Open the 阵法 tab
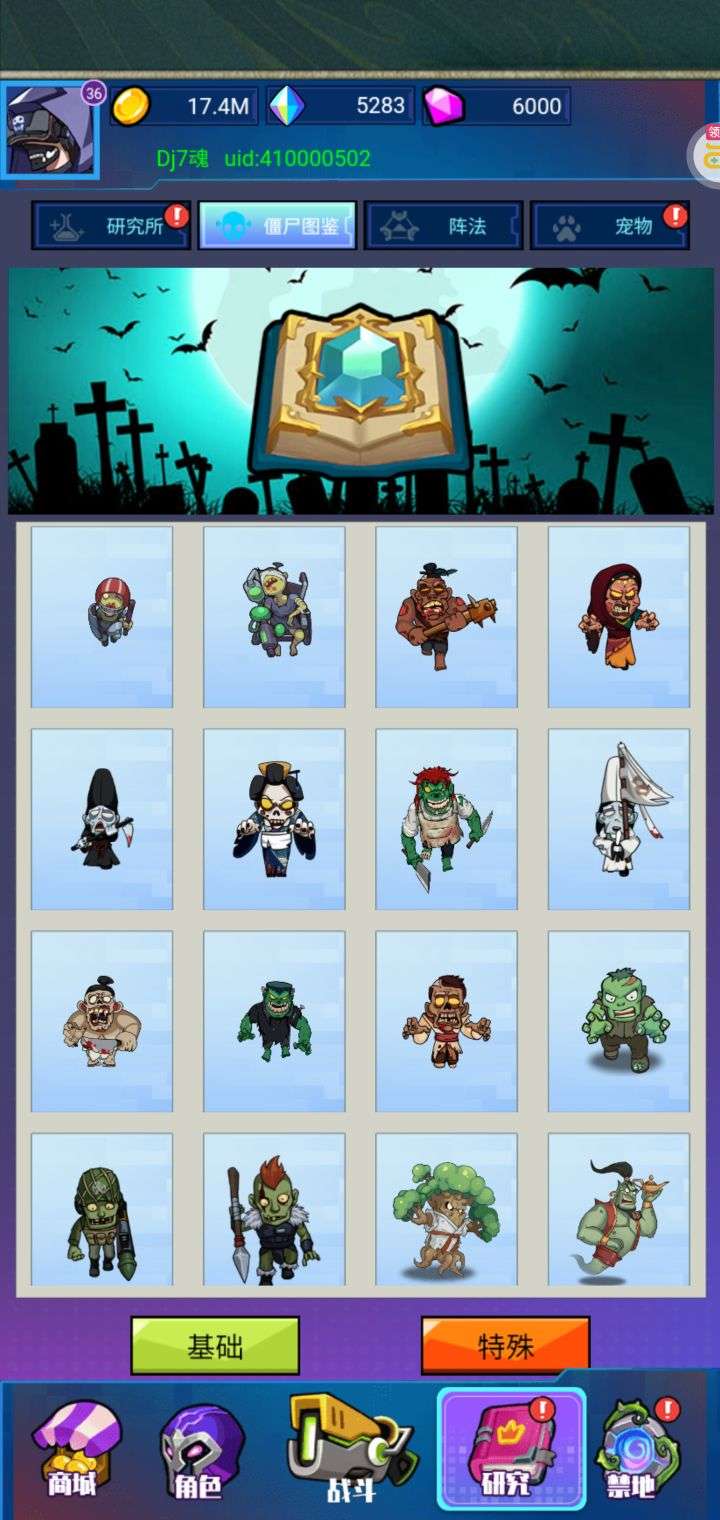The height and width of the screenshot is (1520, 720). click(x=443, y=225)
